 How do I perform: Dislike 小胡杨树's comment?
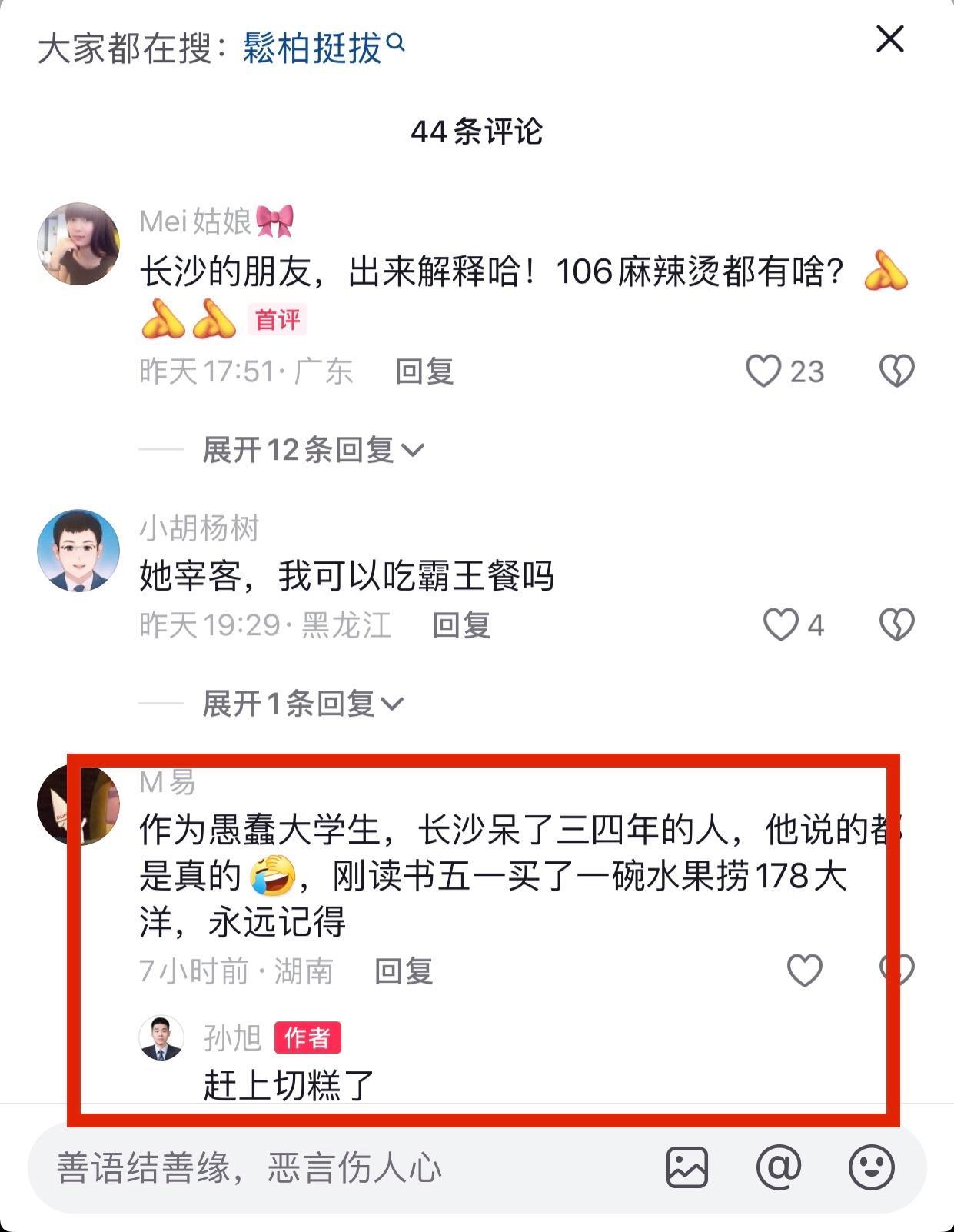click(896, 624)
